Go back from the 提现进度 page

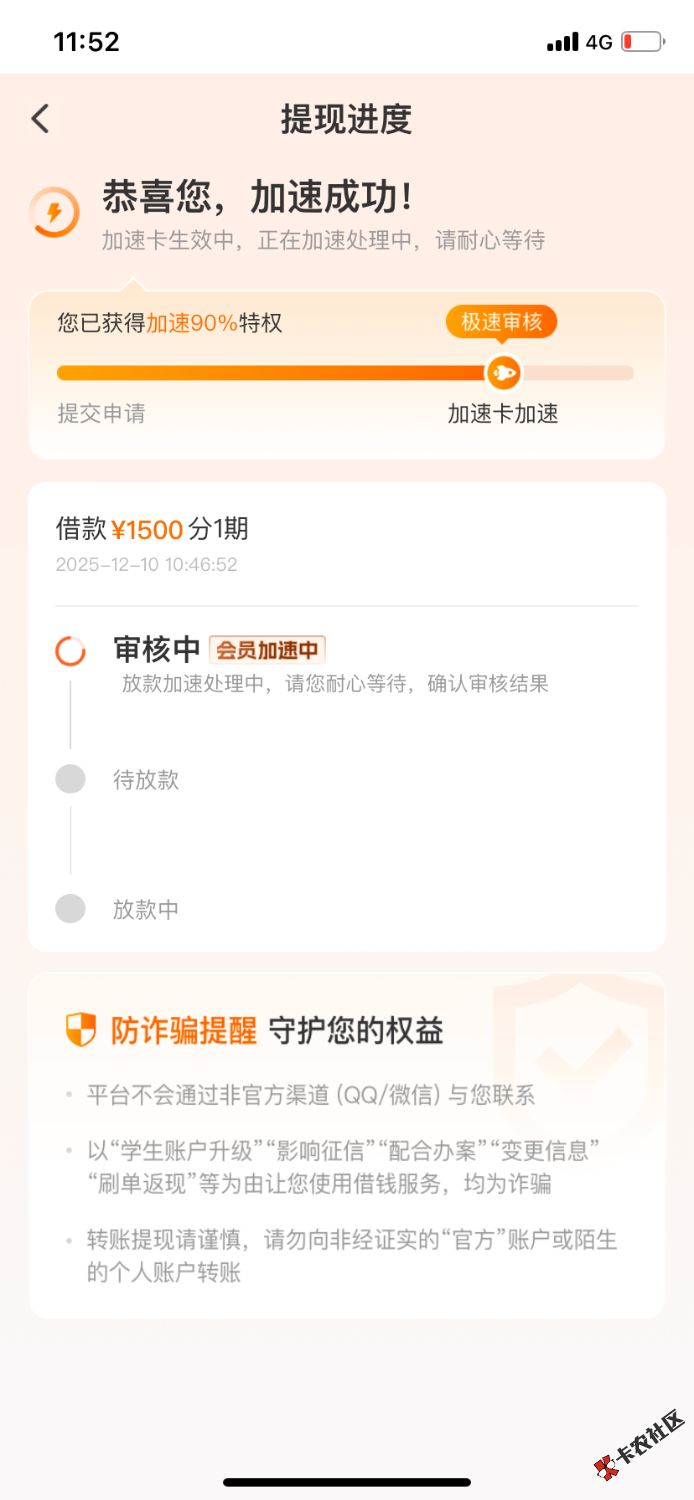[x=40, y=119]
